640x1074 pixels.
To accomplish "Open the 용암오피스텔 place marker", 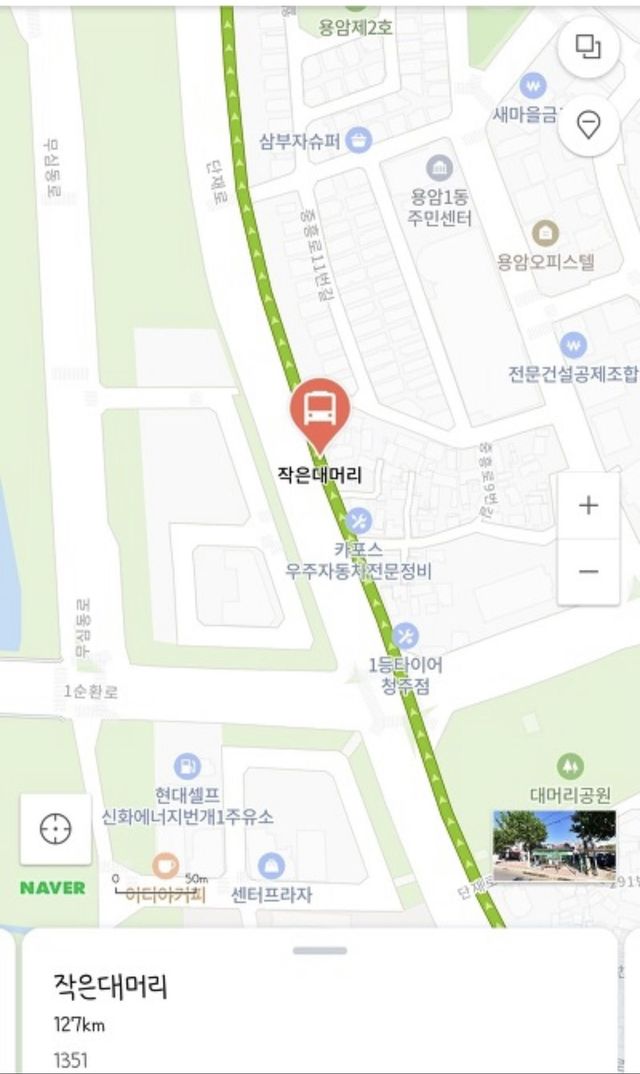I will (x=545, y=234).
